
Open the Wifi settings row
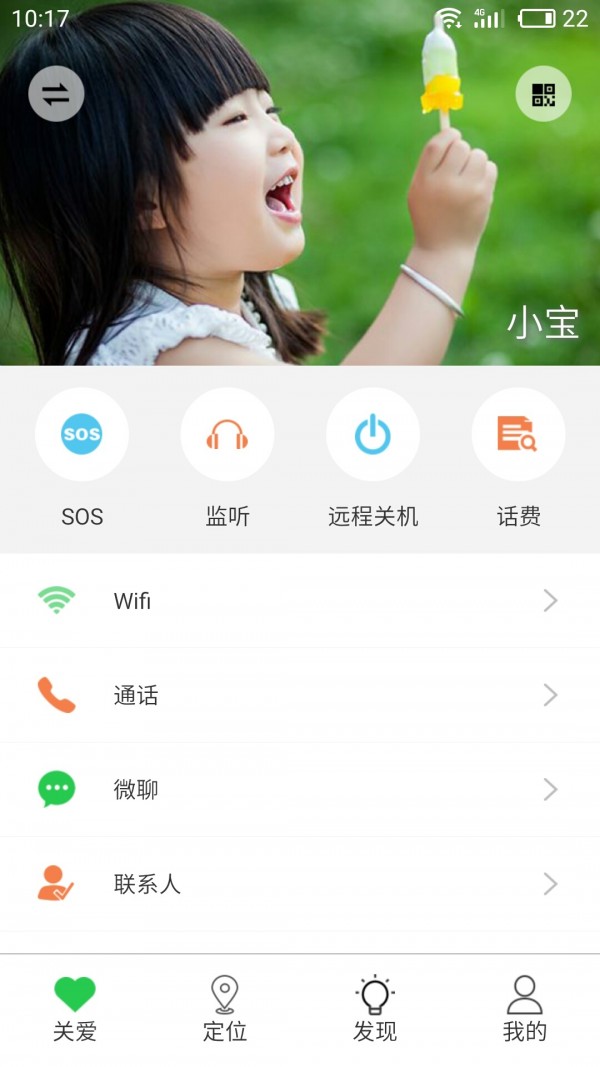coord(300,600)
